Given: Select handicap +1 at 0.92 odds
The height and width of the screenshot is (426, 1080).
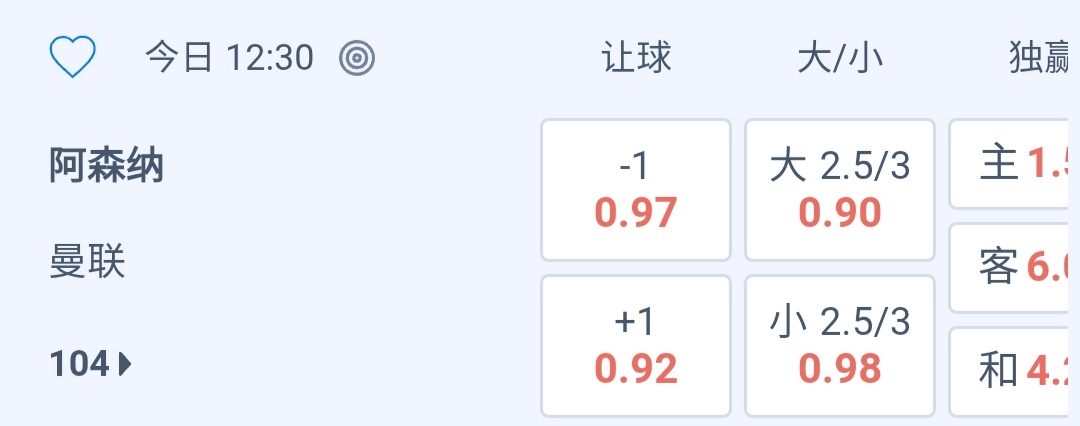Looking at the screenshot, I should (x=636, y=346).
